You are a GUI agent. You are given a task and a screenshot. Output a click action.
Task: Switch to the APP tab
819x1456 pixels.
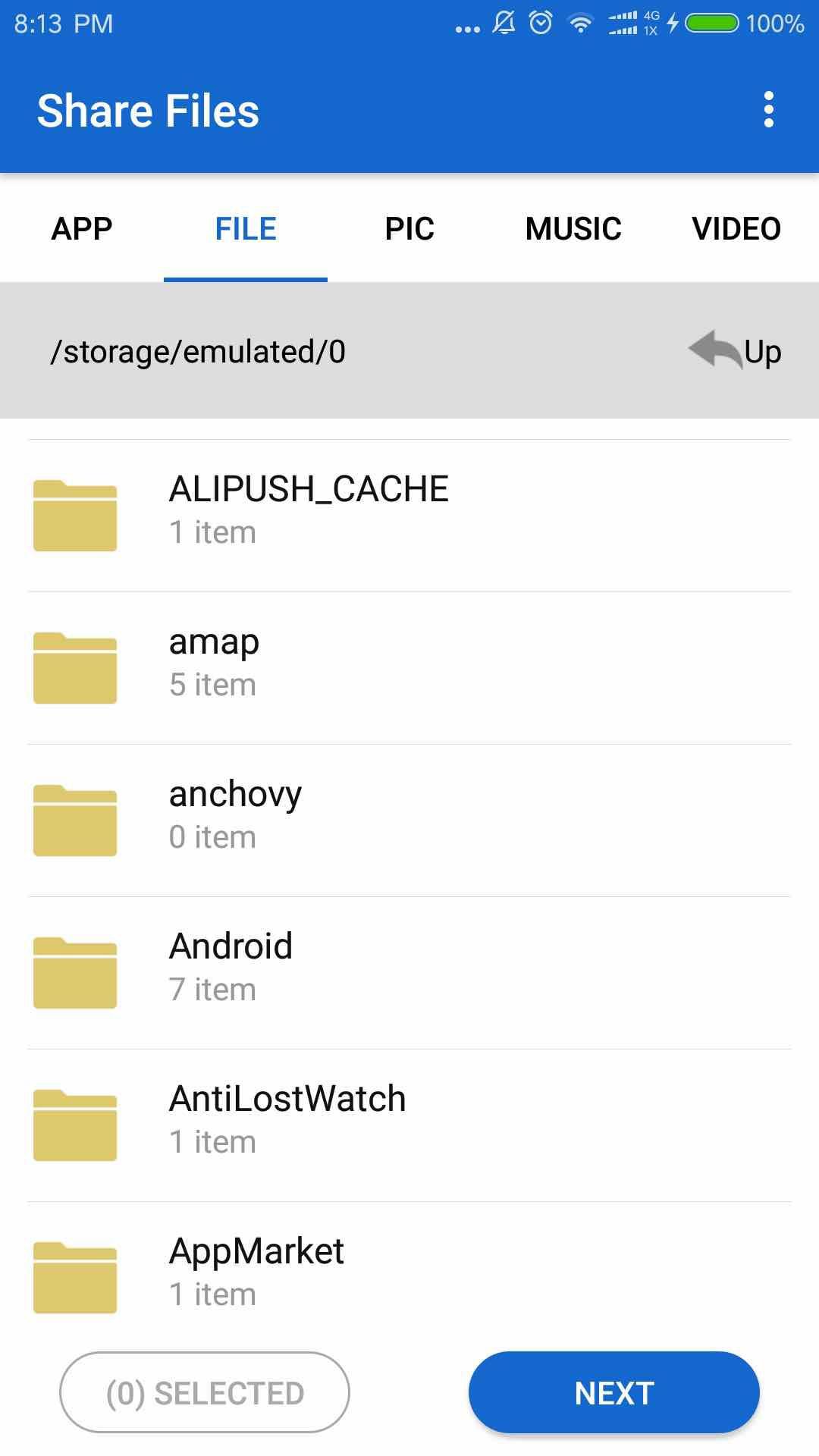click(x=82, y=228)
